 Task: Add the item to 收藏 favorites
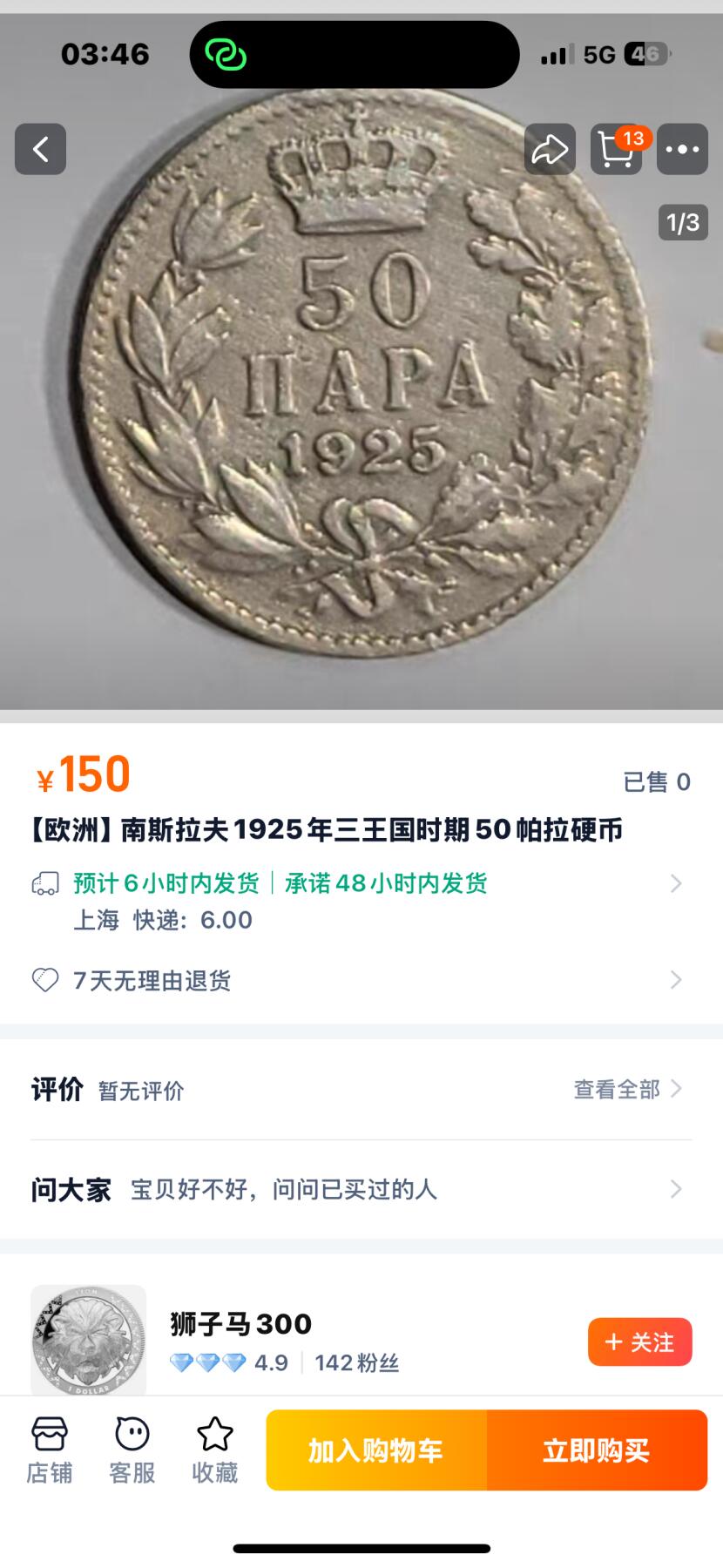[215, 1450]
